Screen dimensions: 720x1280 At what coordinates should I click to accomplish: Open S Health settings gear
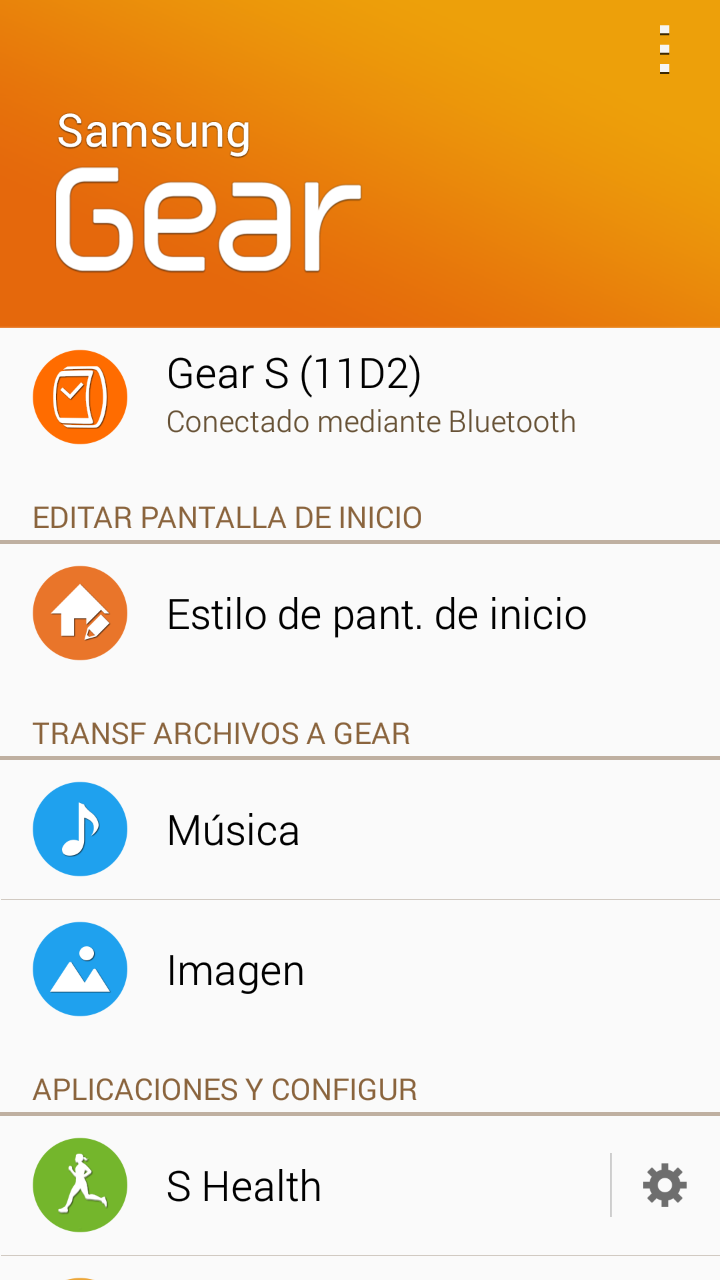(x=665, y=1186)
